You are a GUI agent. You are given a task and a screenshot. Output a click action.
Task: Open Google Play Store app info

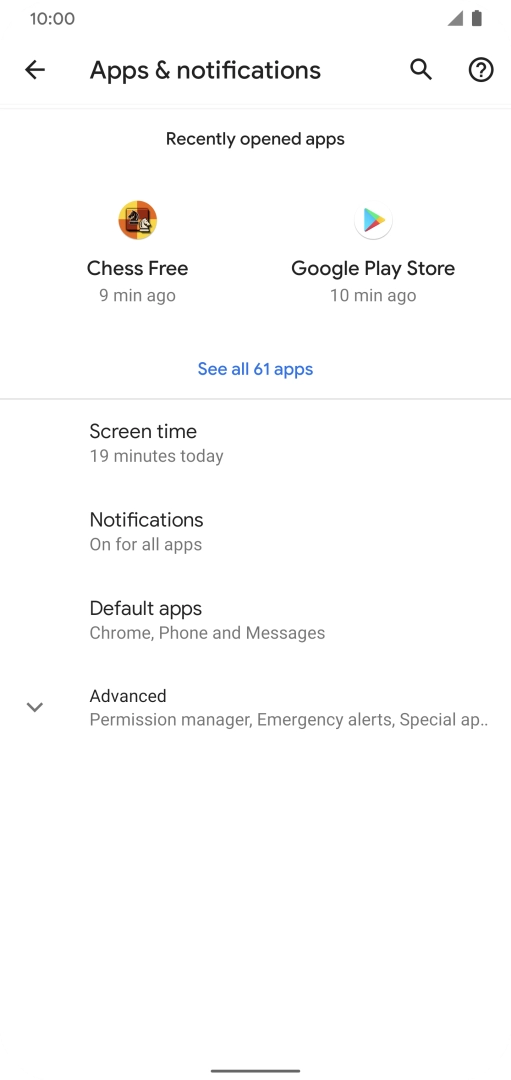click(x=373, y=252)
